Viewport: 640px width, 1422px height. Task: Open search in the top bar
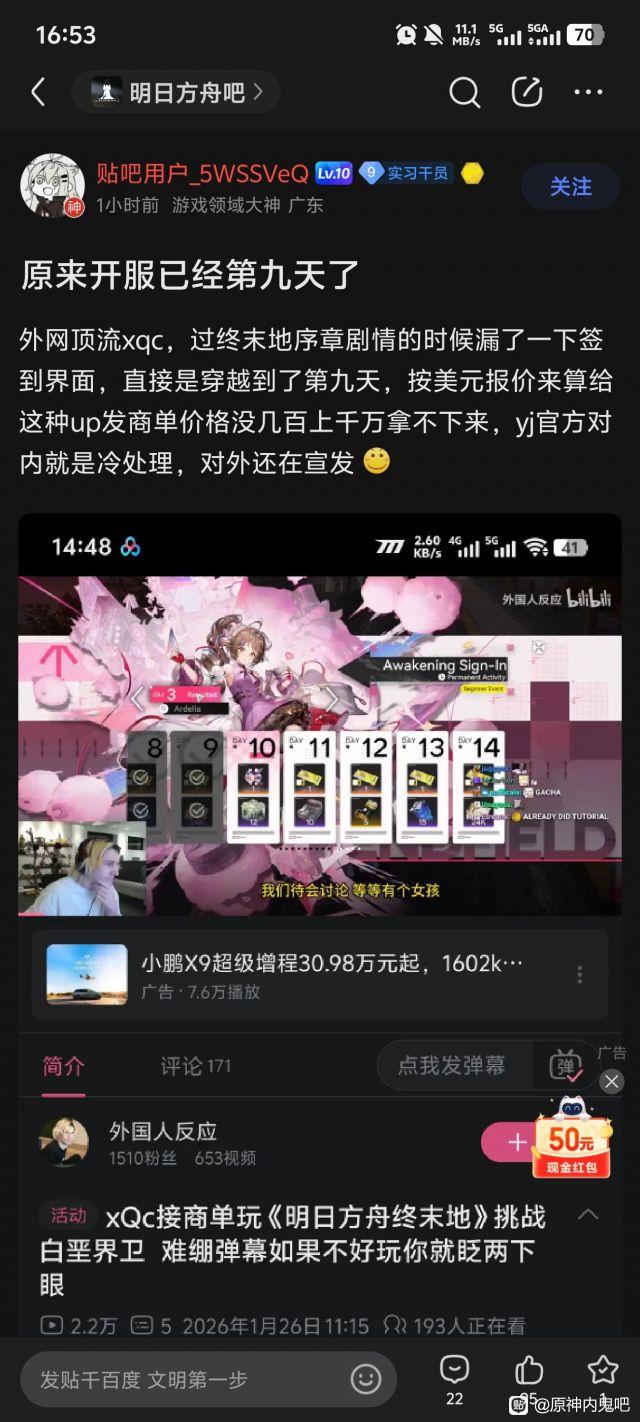pos(464,93)
